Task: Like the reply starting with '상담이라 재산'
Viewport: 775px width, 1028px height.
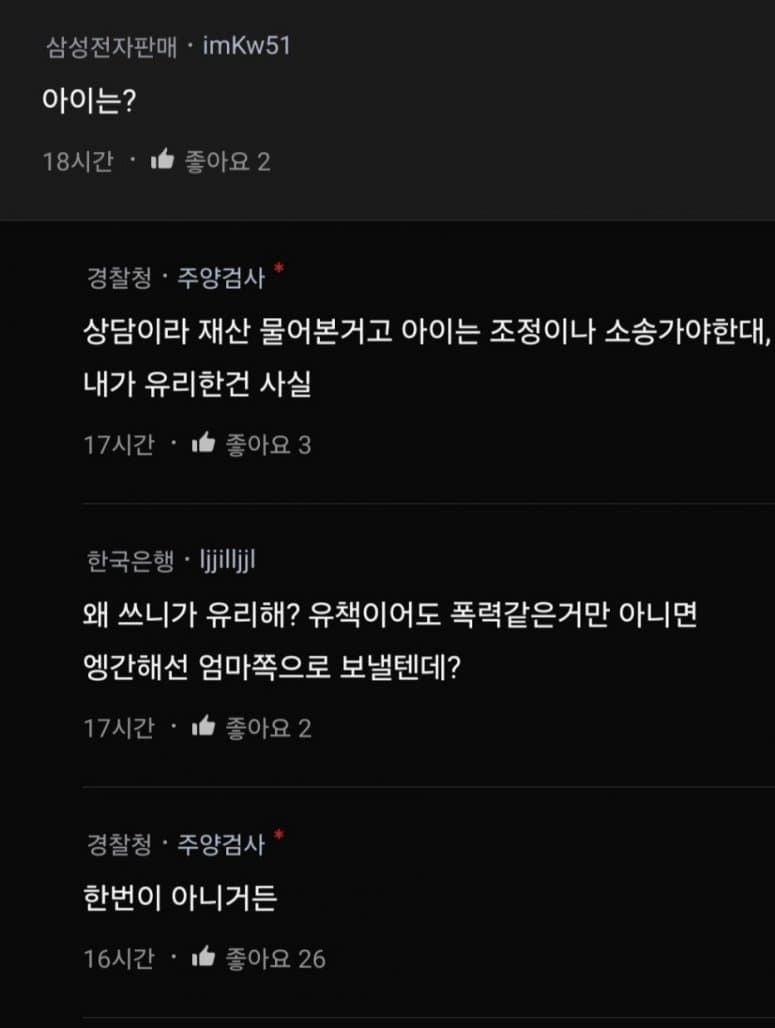Action: click(203, 445)
